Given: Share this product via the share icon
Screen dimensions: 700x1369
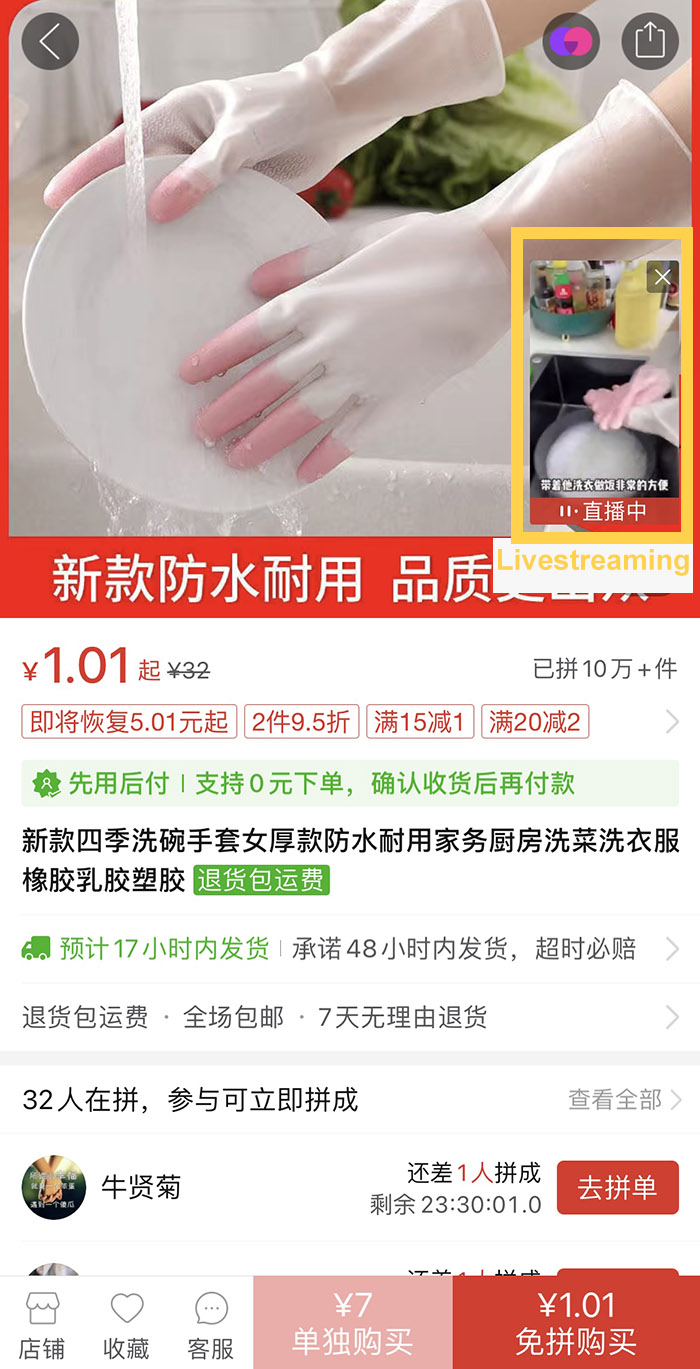Looking at the screenshot, I should coord(650,41).
